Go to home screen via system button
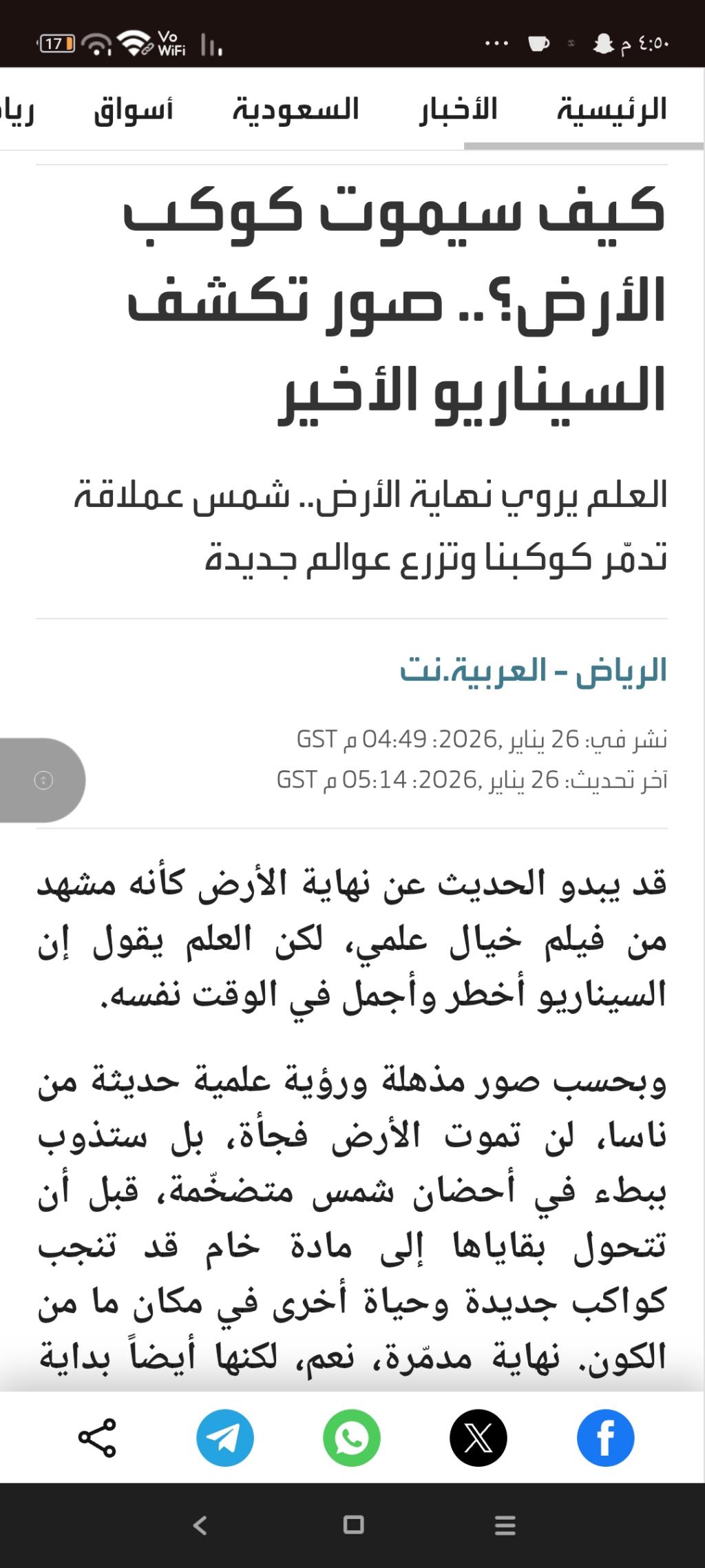 click(x=353, y=1525)
